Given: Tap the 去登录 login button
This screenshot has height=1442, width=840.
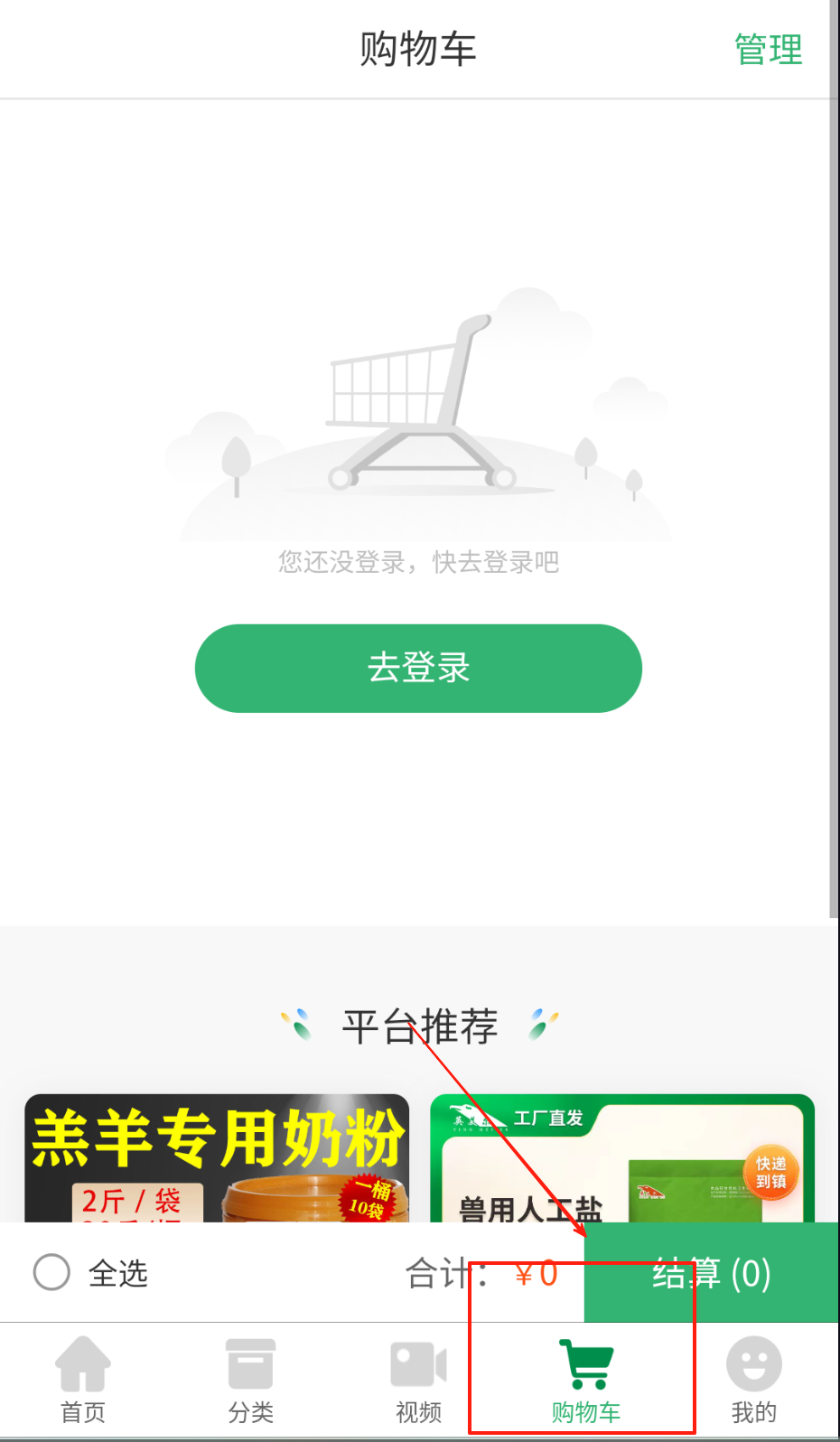Looking at the screenshot, I should (x=418, y=669).
